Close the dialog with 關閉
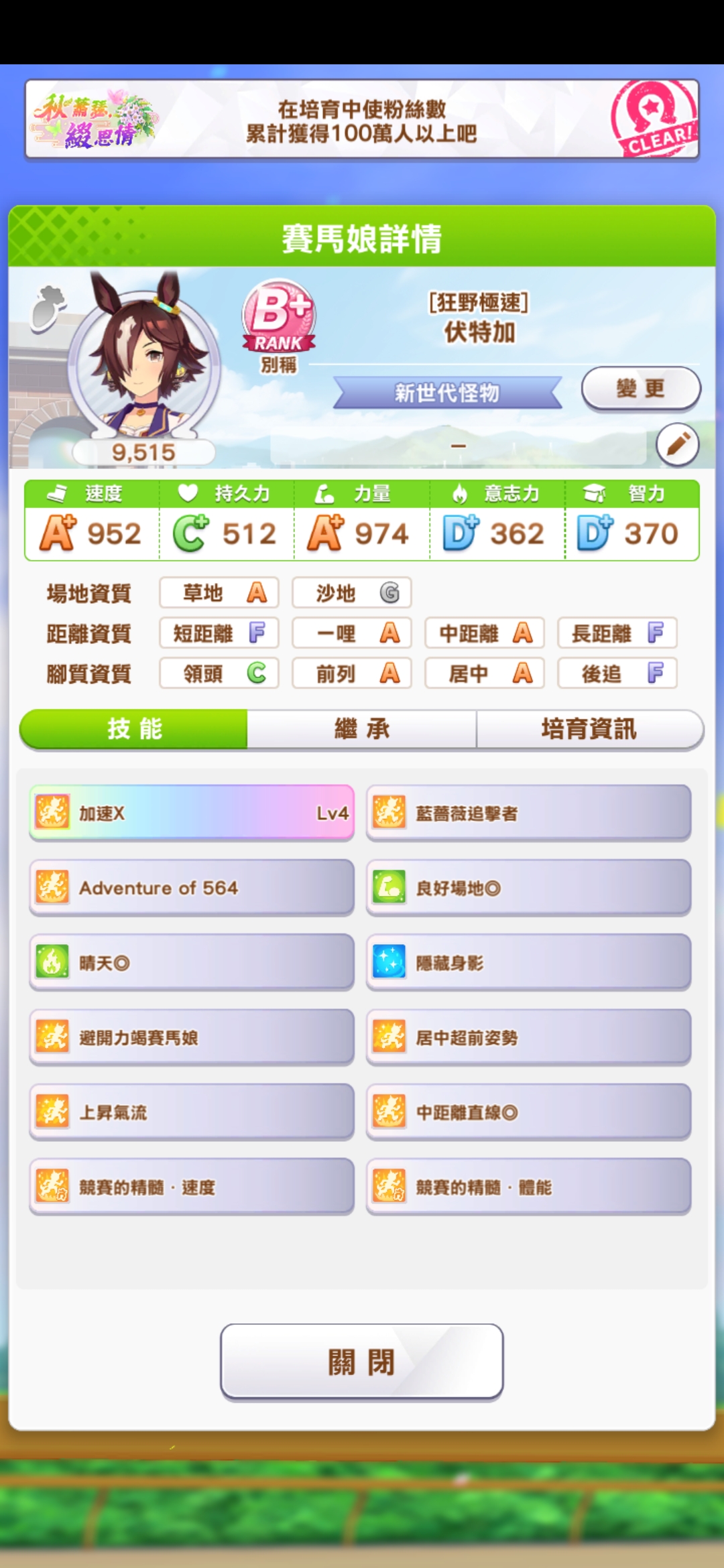The image size is (724, 1568). [362, 1362]
